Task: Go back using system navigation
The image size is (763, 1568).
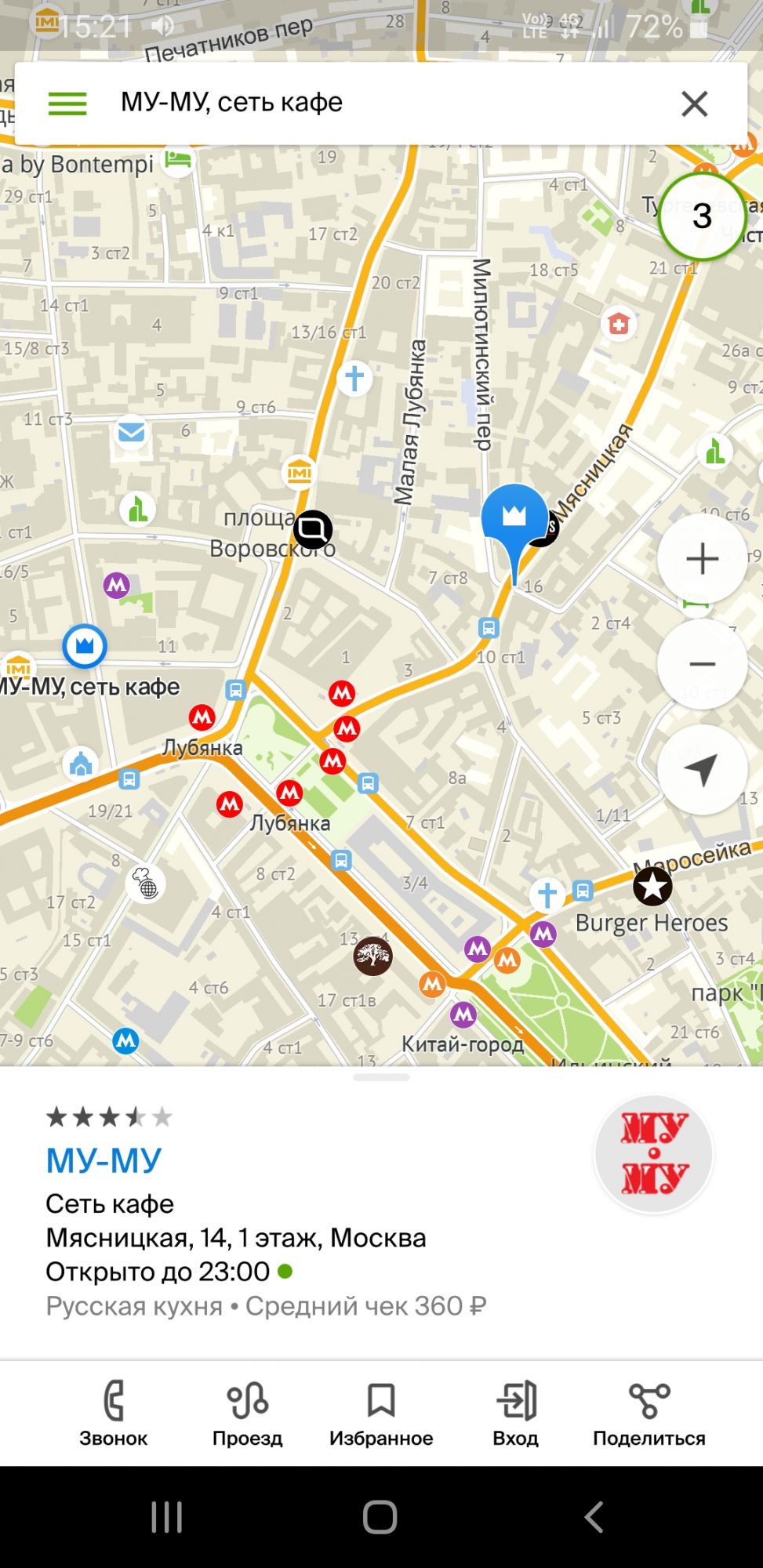Action: tap(594, 1517)
